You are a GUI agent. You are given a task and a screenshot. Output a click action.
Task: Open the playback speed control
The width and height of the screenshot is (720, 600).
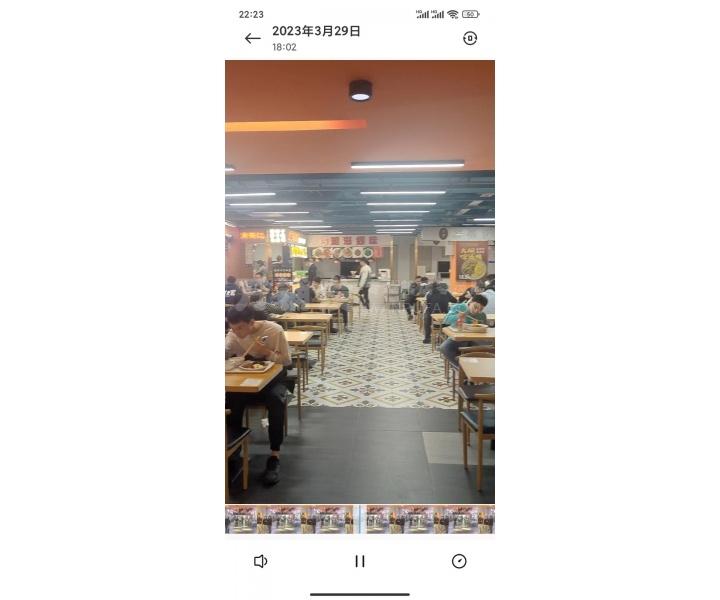(459, 561)
